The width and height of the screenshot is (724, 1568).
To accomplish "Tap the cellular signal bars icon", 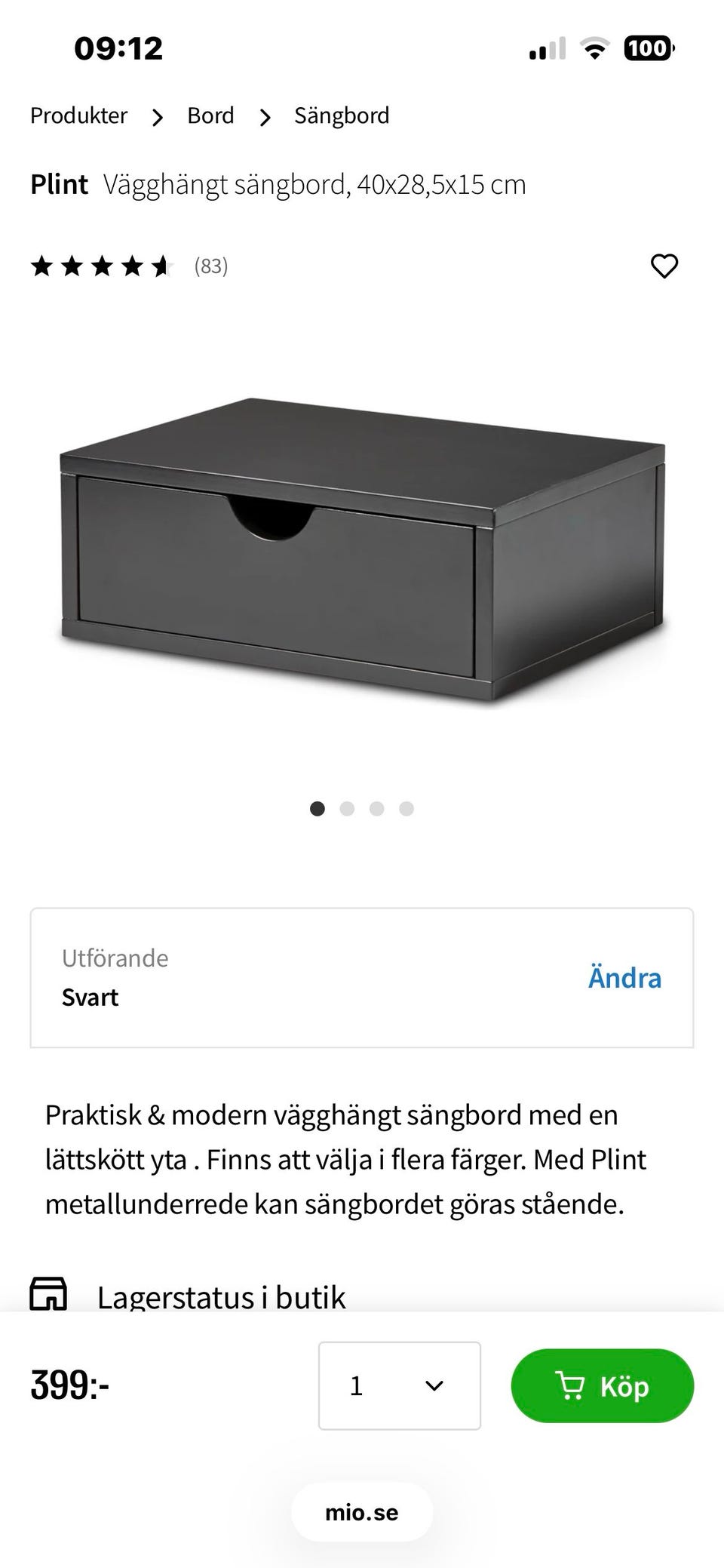I will pos(546,48).
